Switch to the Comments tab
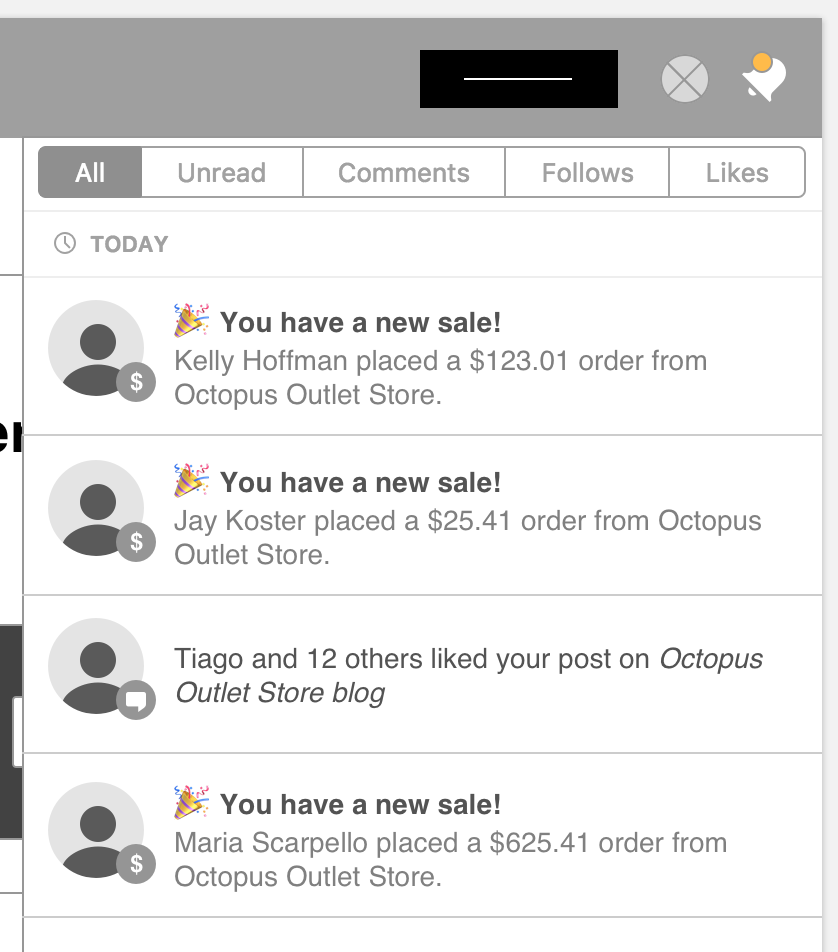This screenshot has height=952, width=838. (x=404, y=172)
